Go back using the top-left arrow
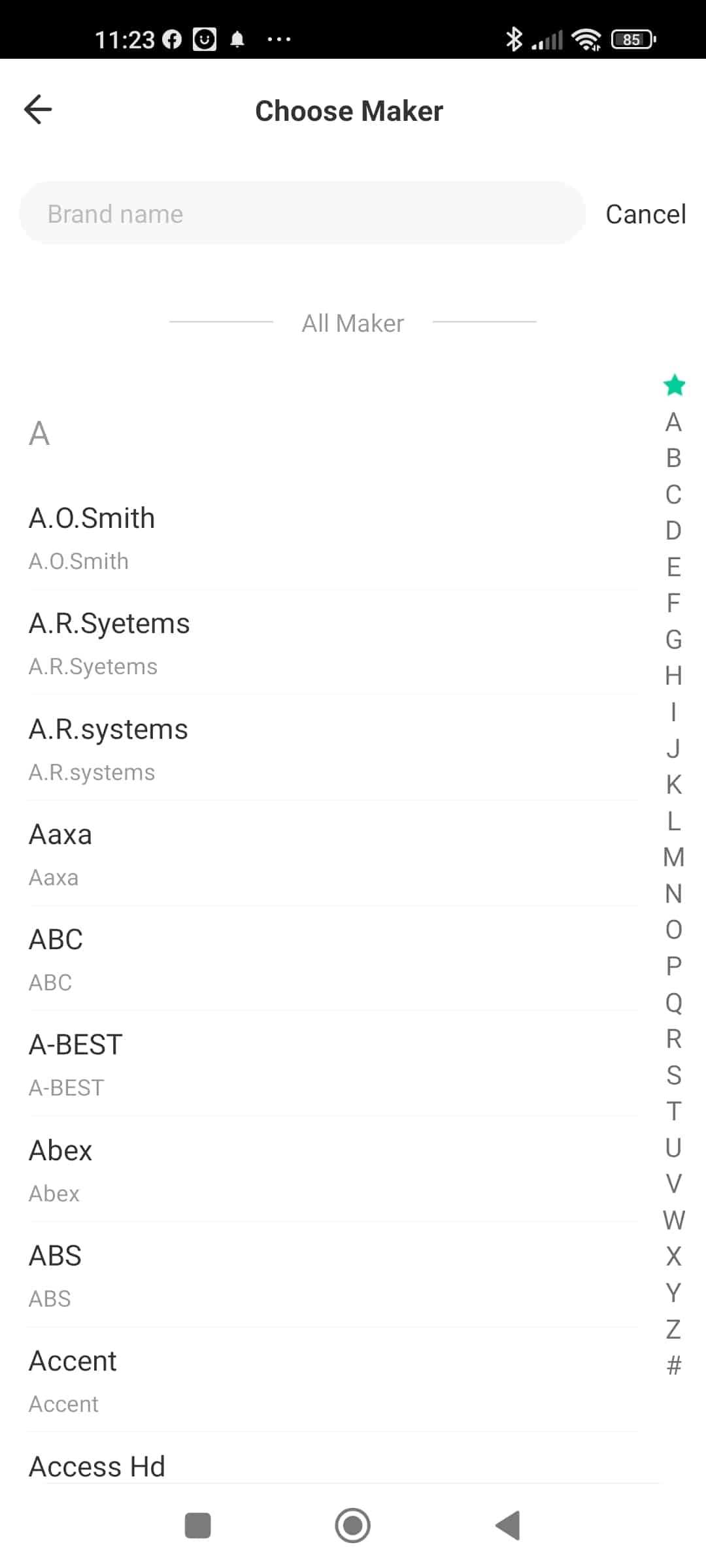 (x=38, y=109)
